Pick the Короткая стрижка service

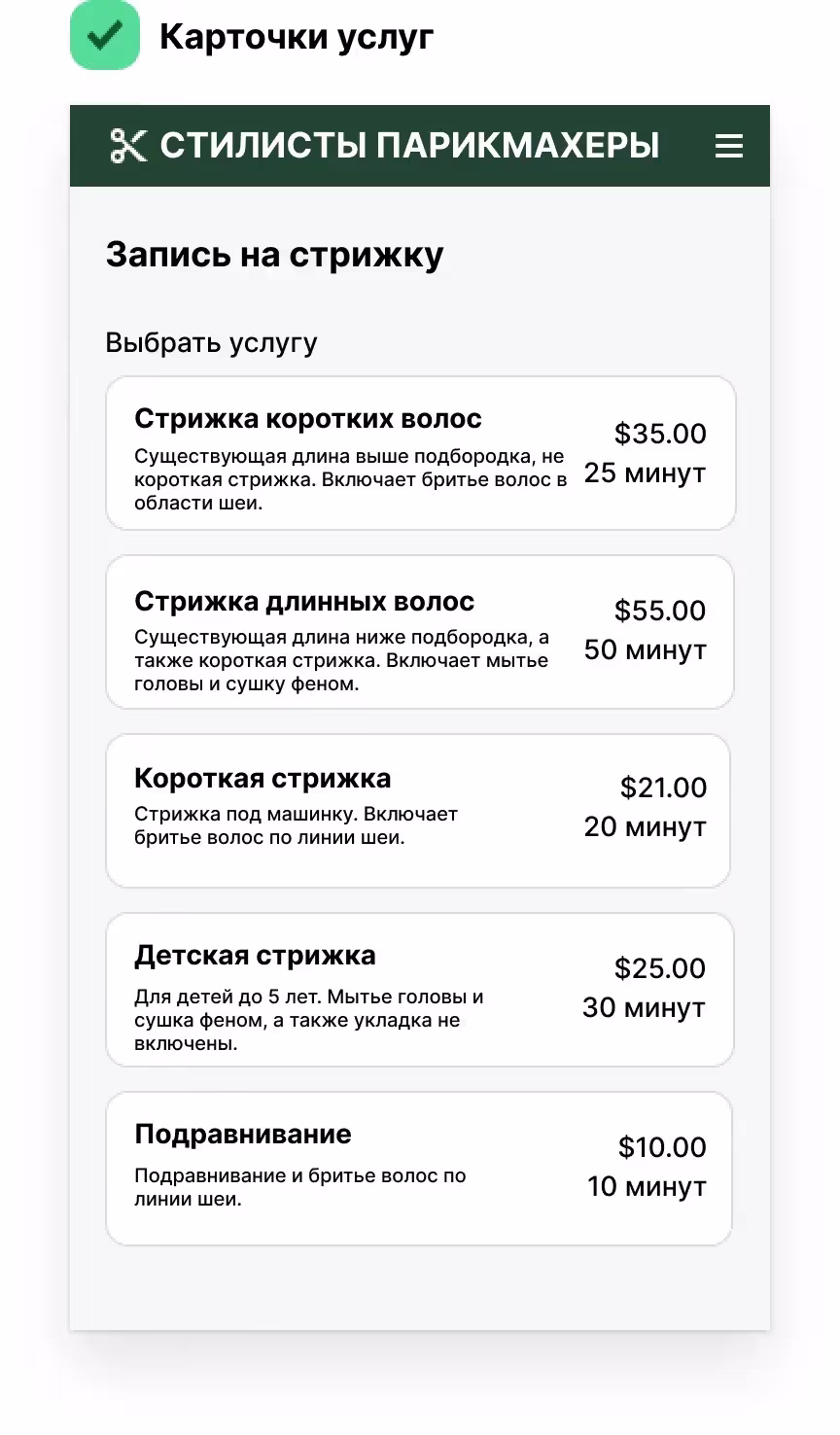click(x=418, y=811)
